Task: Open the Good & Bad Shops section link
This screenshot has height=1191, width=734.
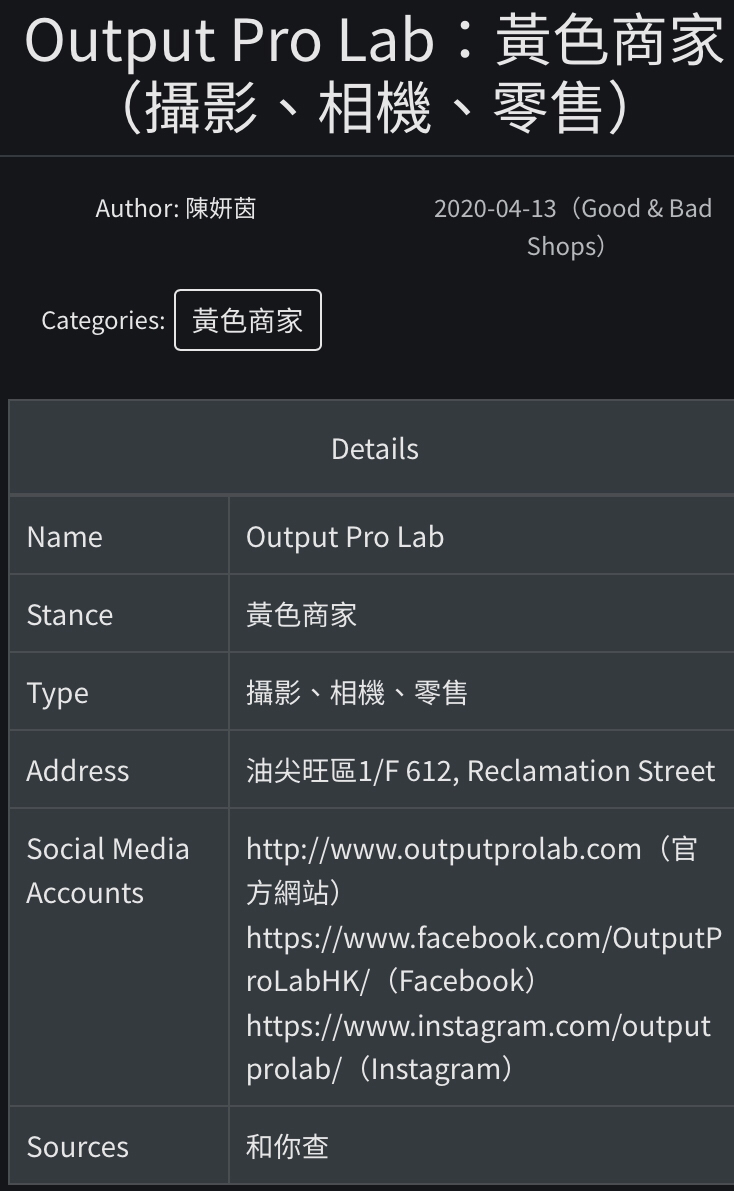Action: 620,227
